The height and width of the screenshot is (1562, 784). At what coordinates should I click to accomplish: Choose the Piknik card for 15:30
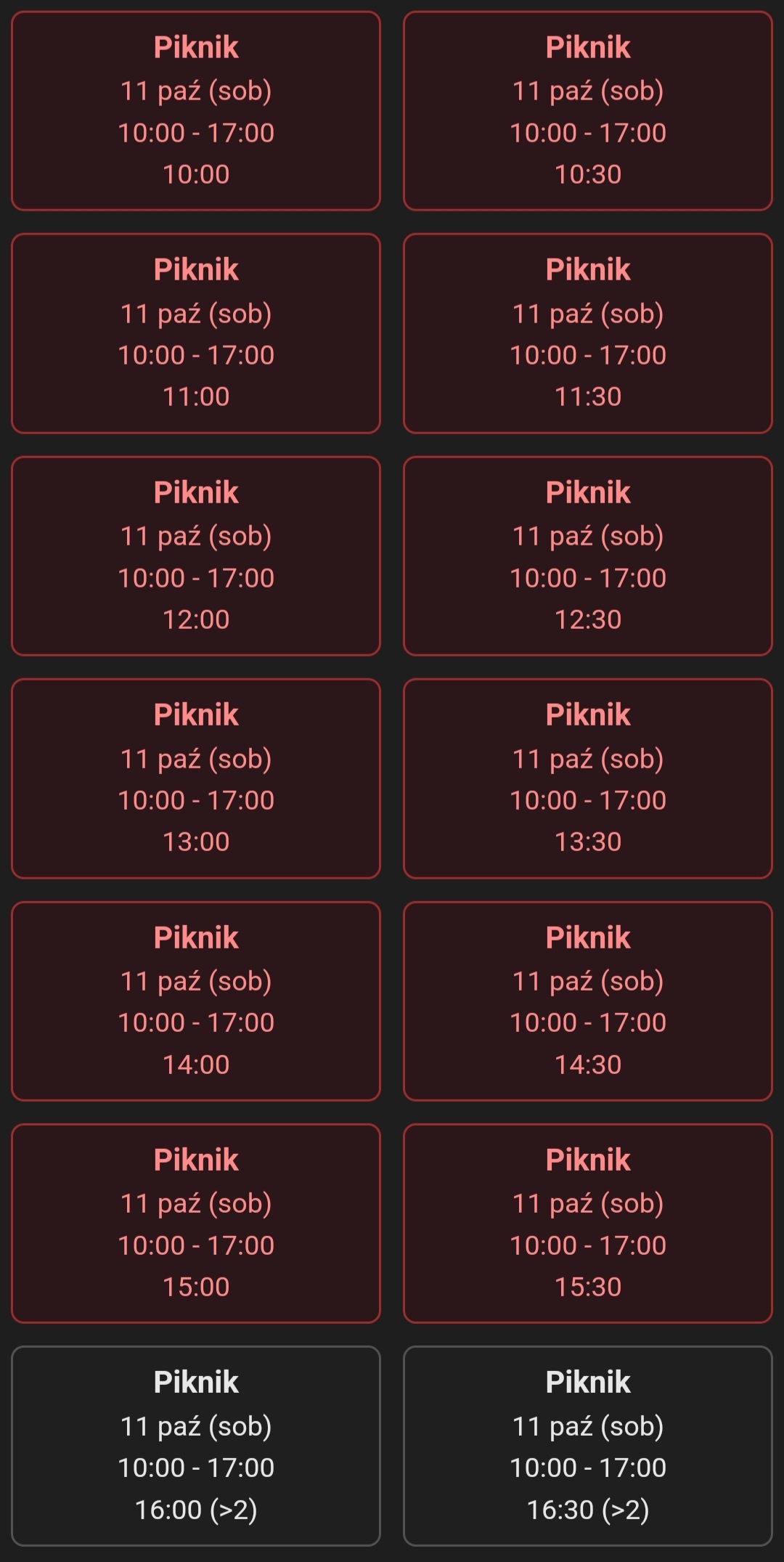[x=588, y=1224]
